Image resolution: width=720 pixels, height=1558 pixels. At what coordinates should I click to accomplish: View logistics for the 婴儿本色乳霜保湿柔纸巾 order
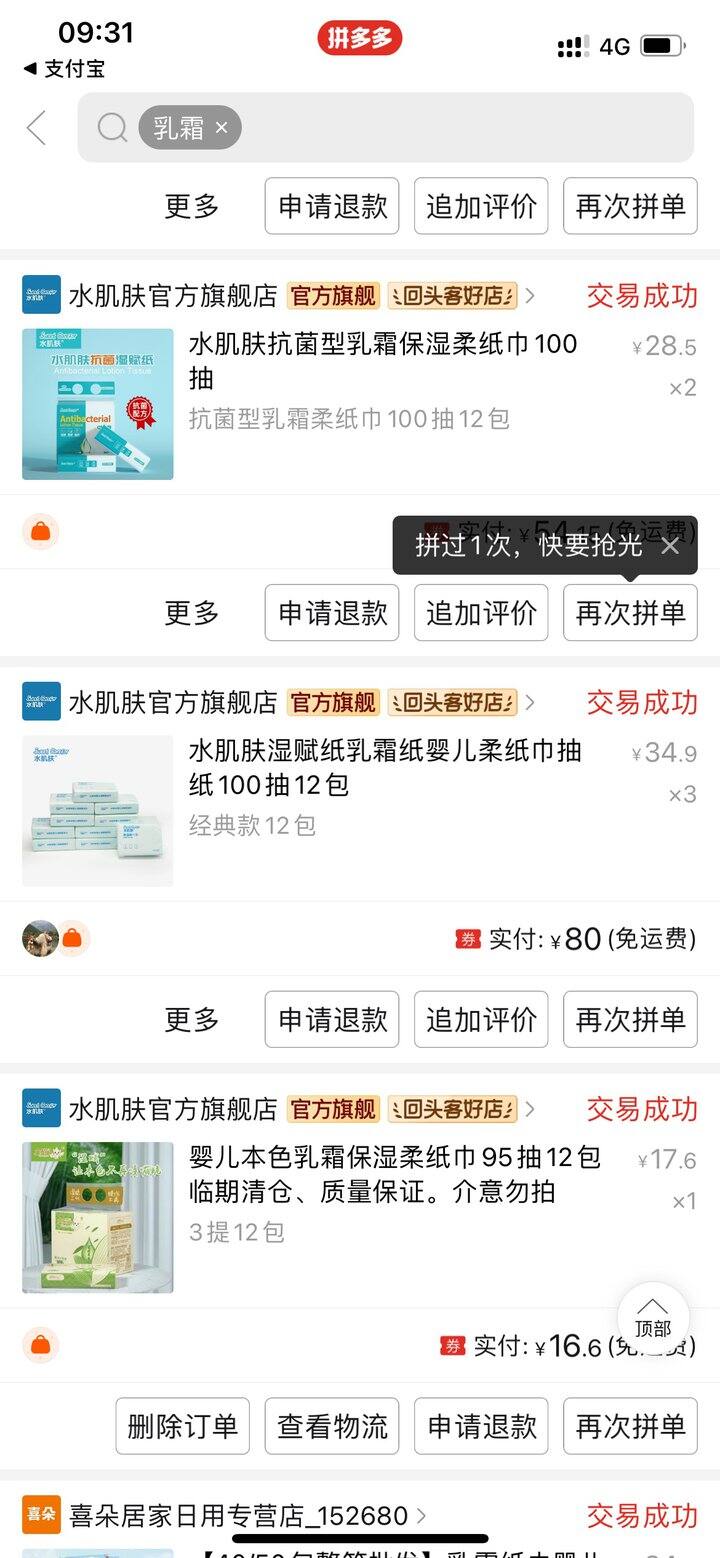(x=332, y=1426)
